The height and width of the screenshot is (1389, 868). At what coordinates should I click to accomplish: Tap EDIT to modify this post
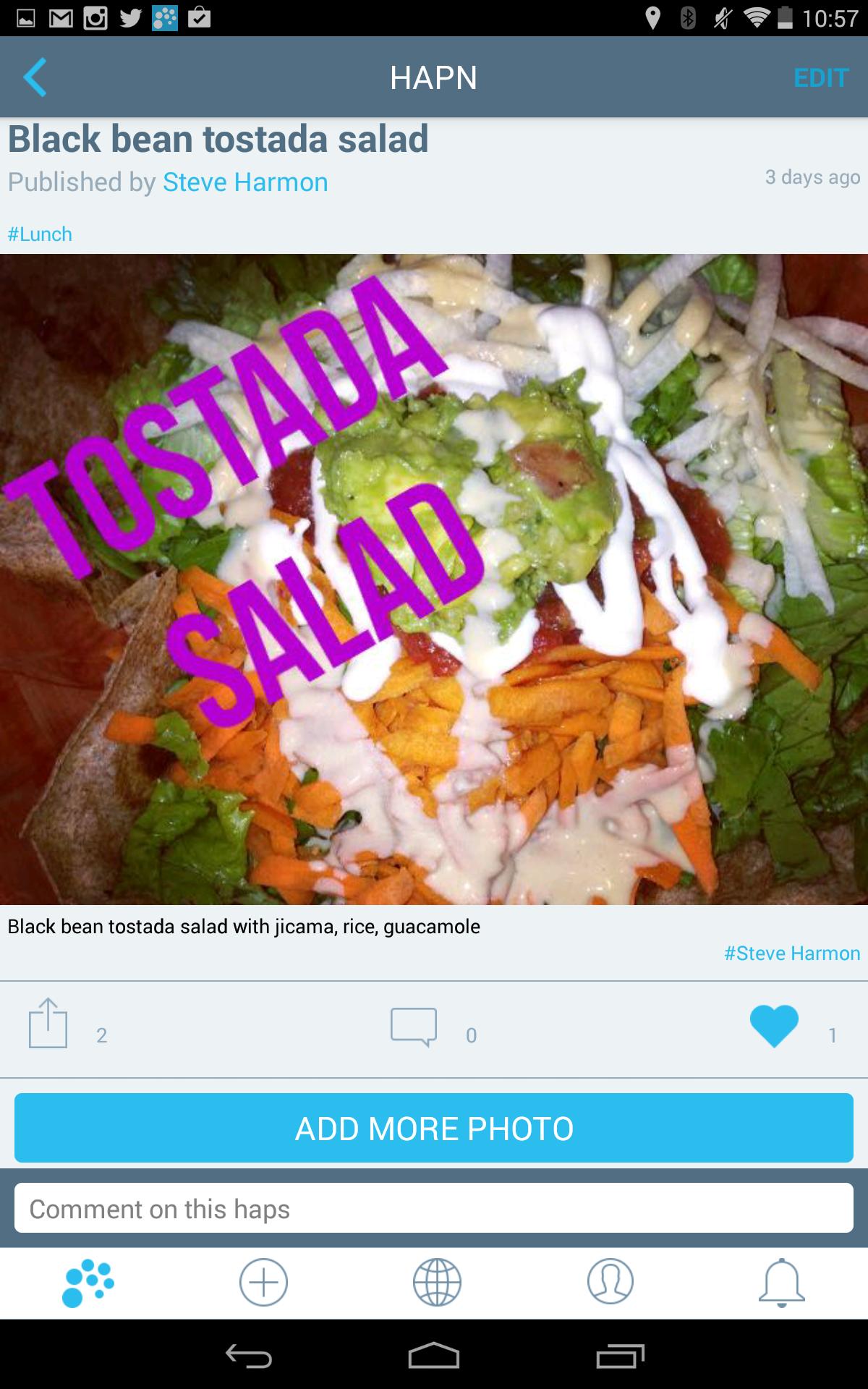[x=820, y=77]
